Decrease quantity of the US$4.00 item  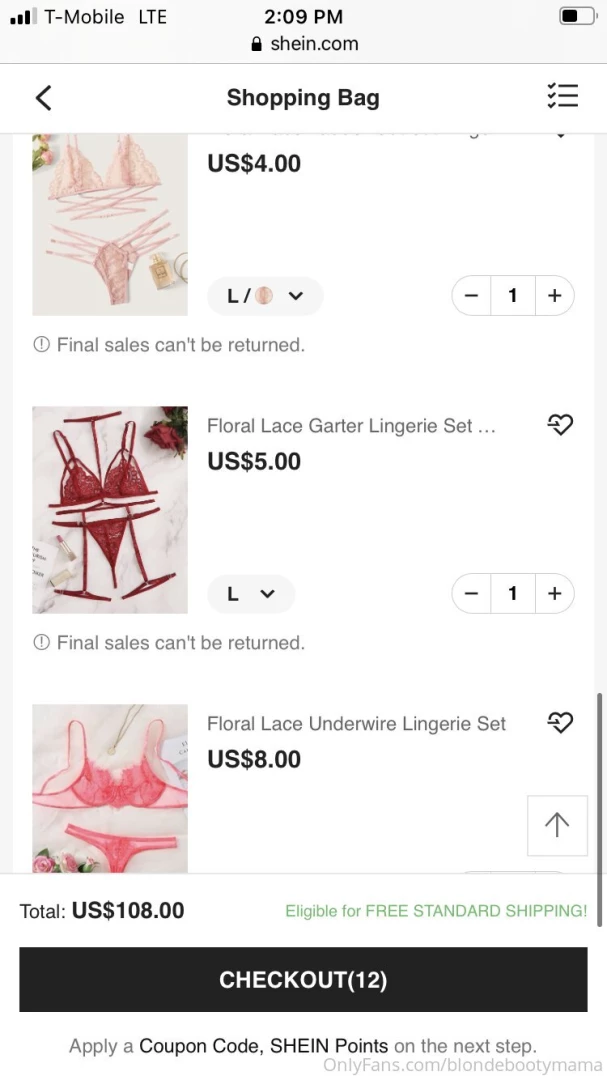coord(472,296)
